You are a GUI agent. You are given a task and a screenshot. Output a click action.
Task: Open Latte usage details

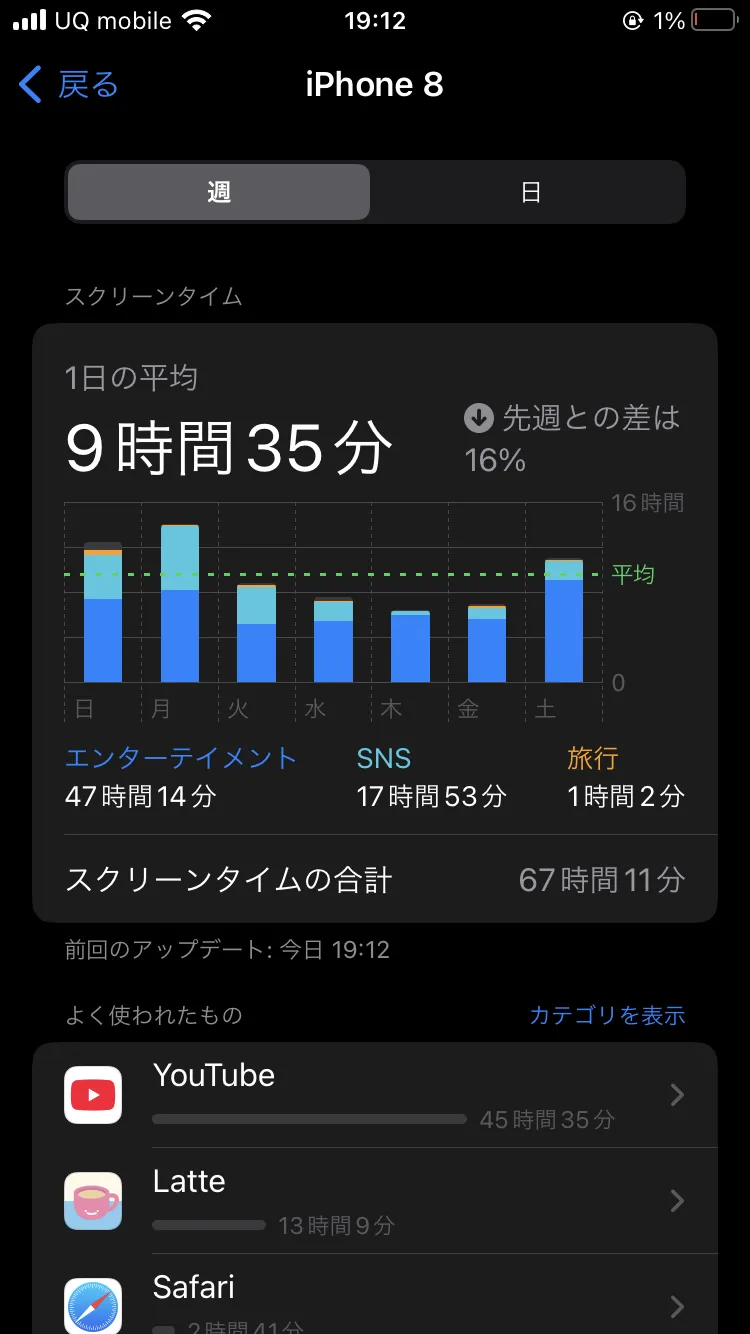click(375, 1200)
